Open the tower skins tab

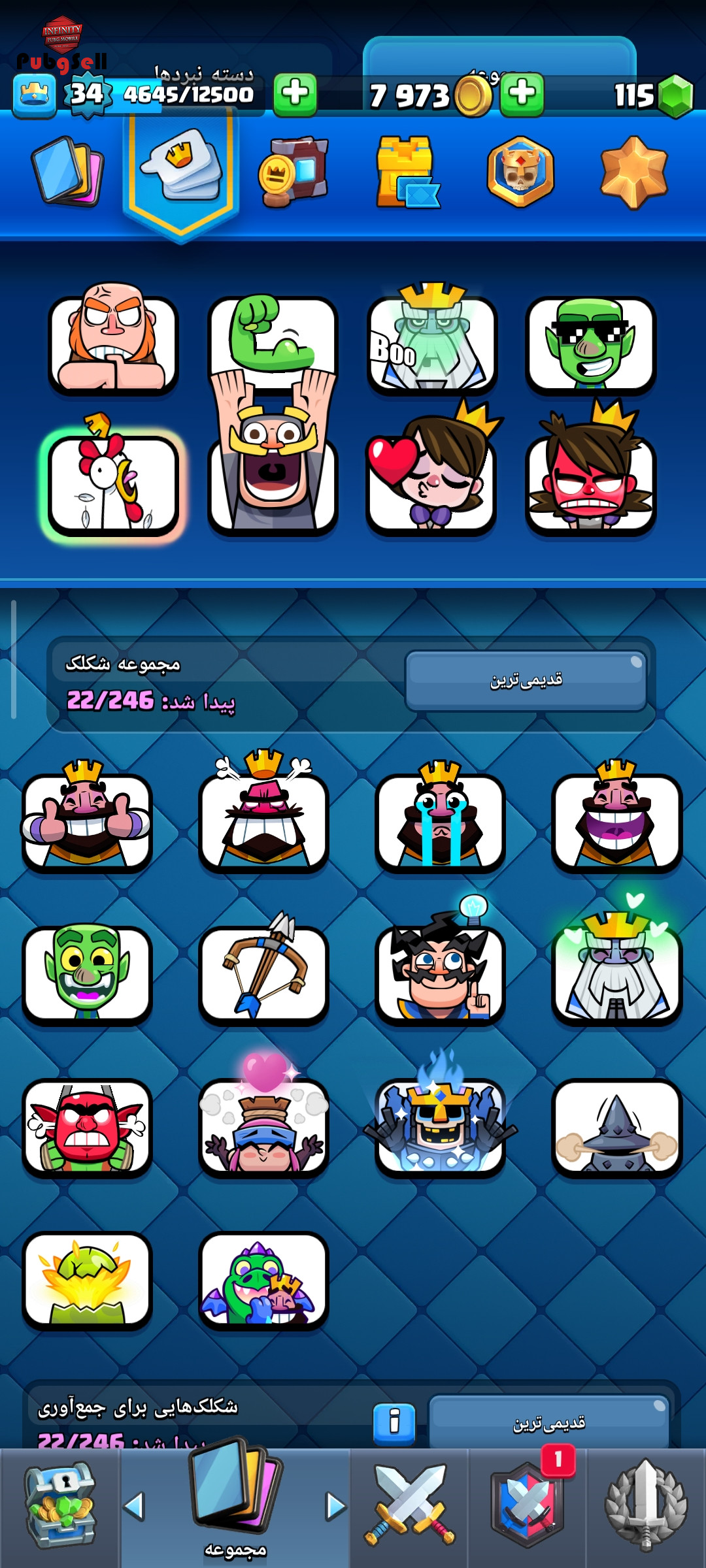pyautogui.click(x=407, y=172)
